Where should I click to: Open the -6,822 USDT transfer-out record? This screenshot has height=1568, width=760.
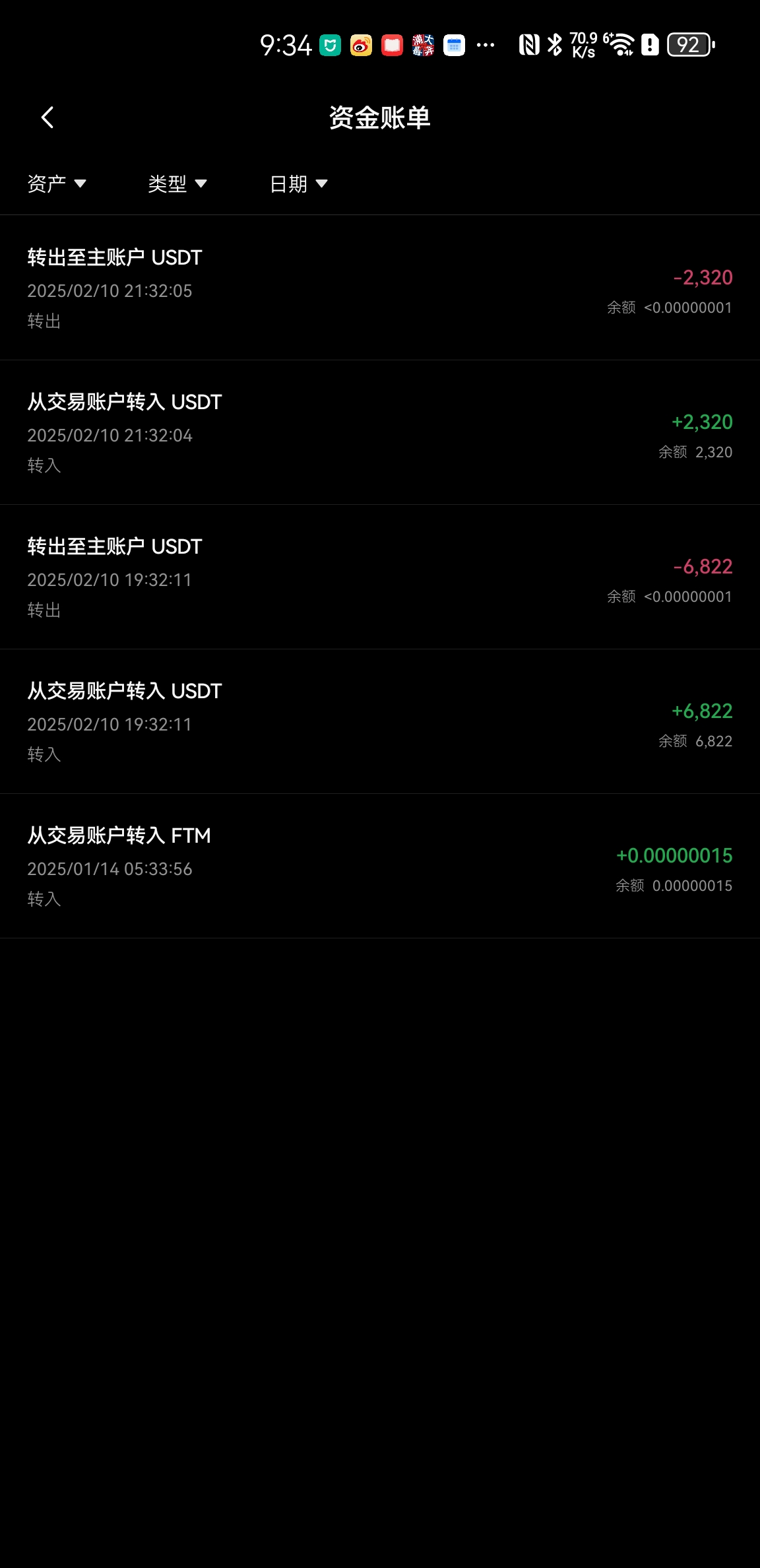380,577
